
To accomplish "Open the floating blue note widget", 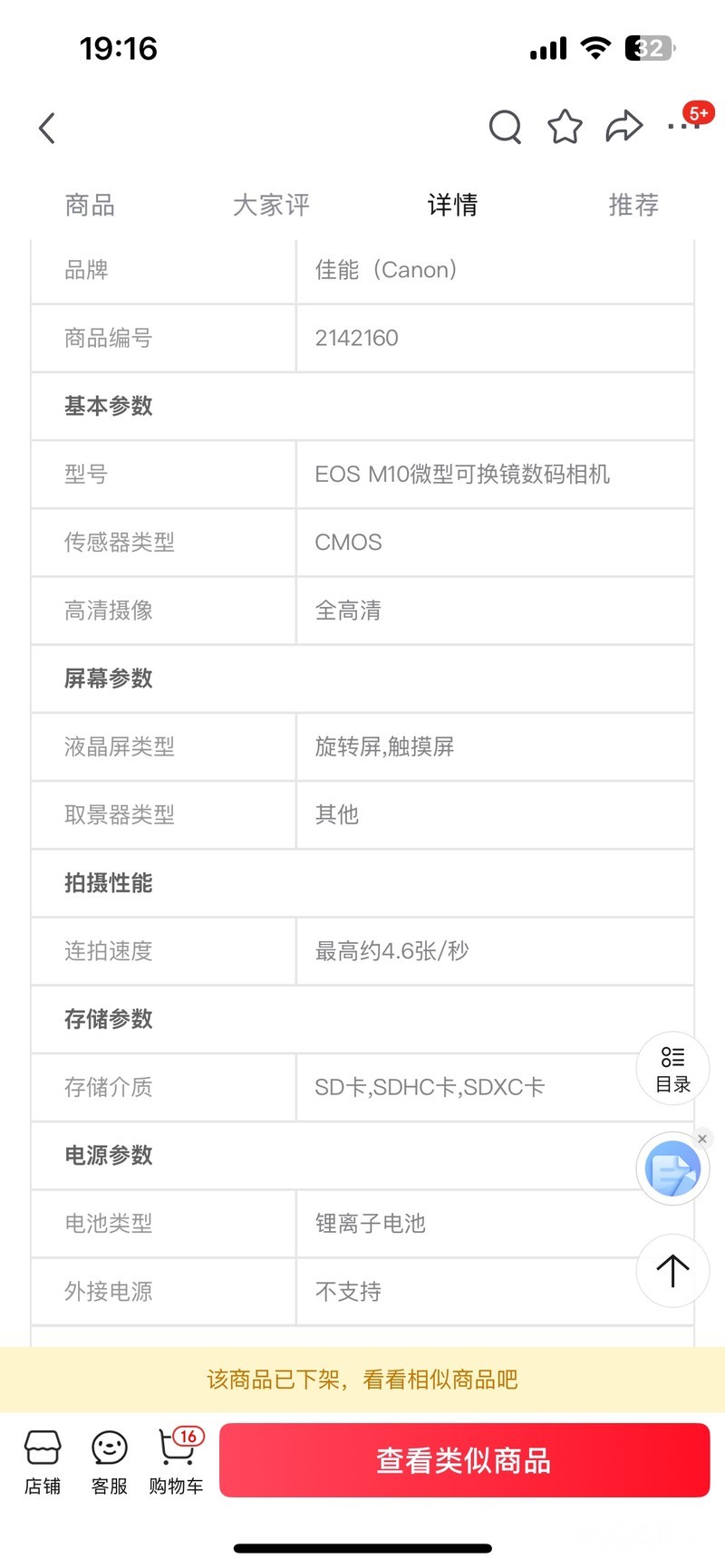I will 672,1169.
